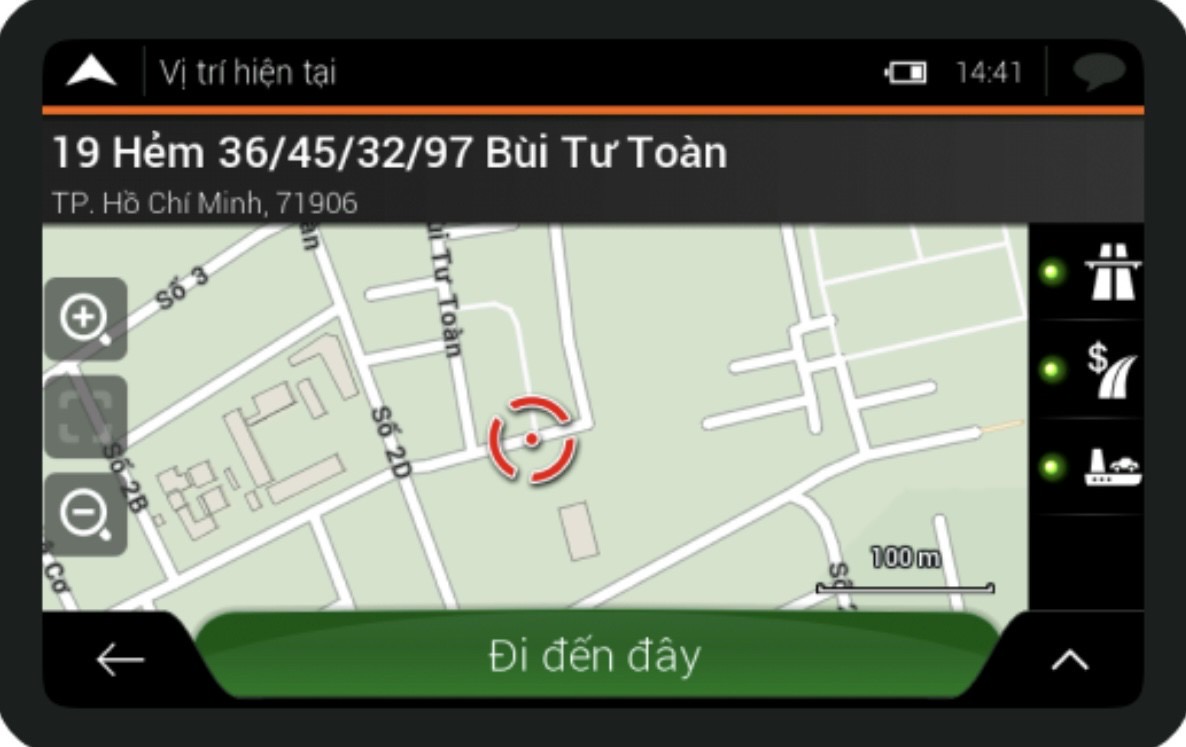Open the speech bubble messages icon
This screenshot has width=1186, height=747.
[x=1098, y=72]
